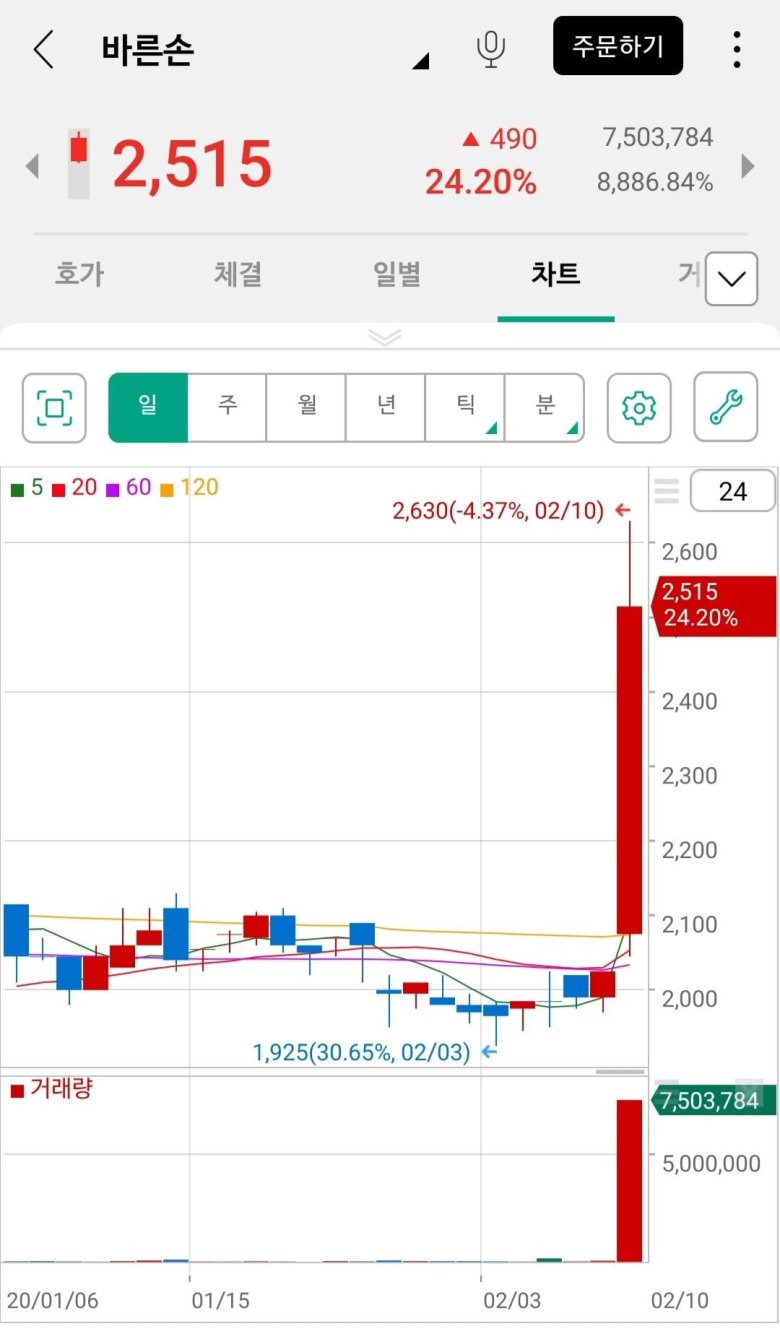Switch to the 체결 tab
Screen dimensions: 780x1331
[x=238, y=274]
